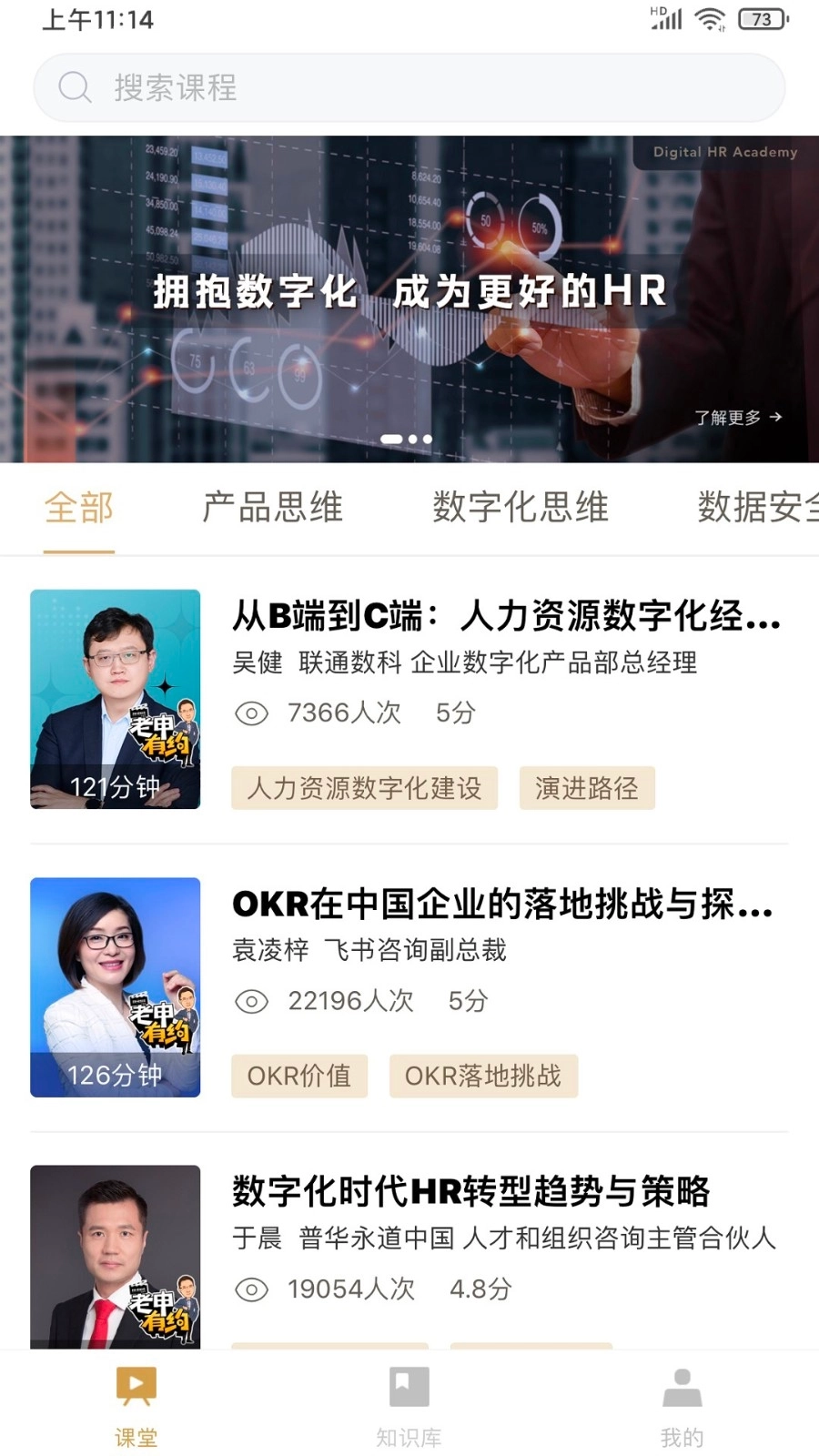Select the 全部 category tab

tap(78, 508)
